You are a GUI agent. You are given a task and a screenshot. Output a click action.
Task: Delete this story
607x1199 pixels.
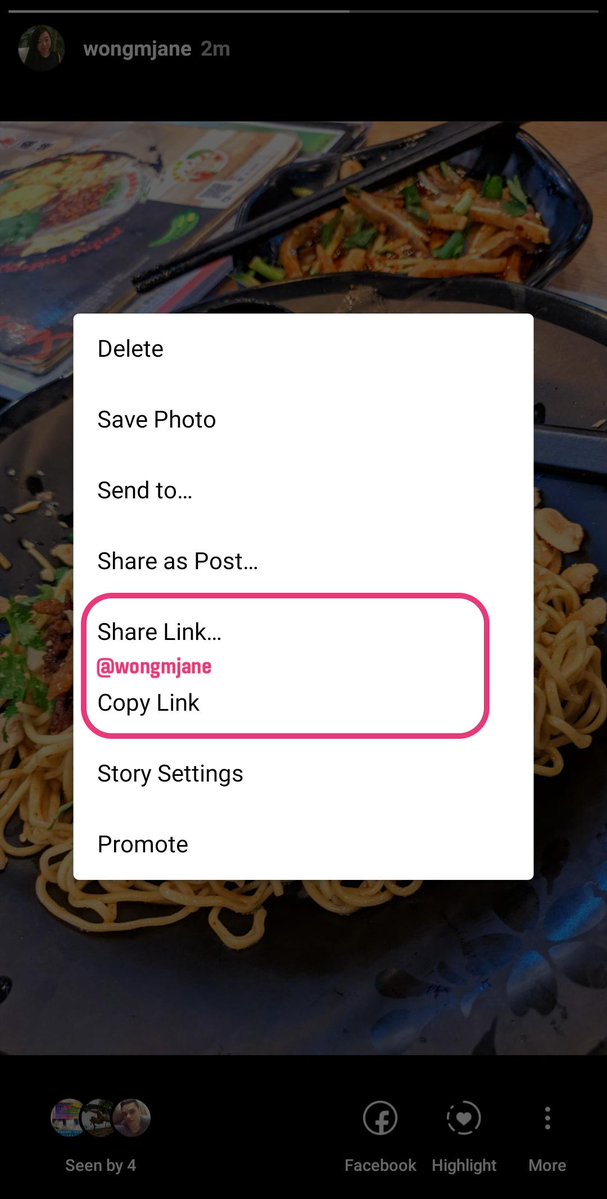click(130, 349)
